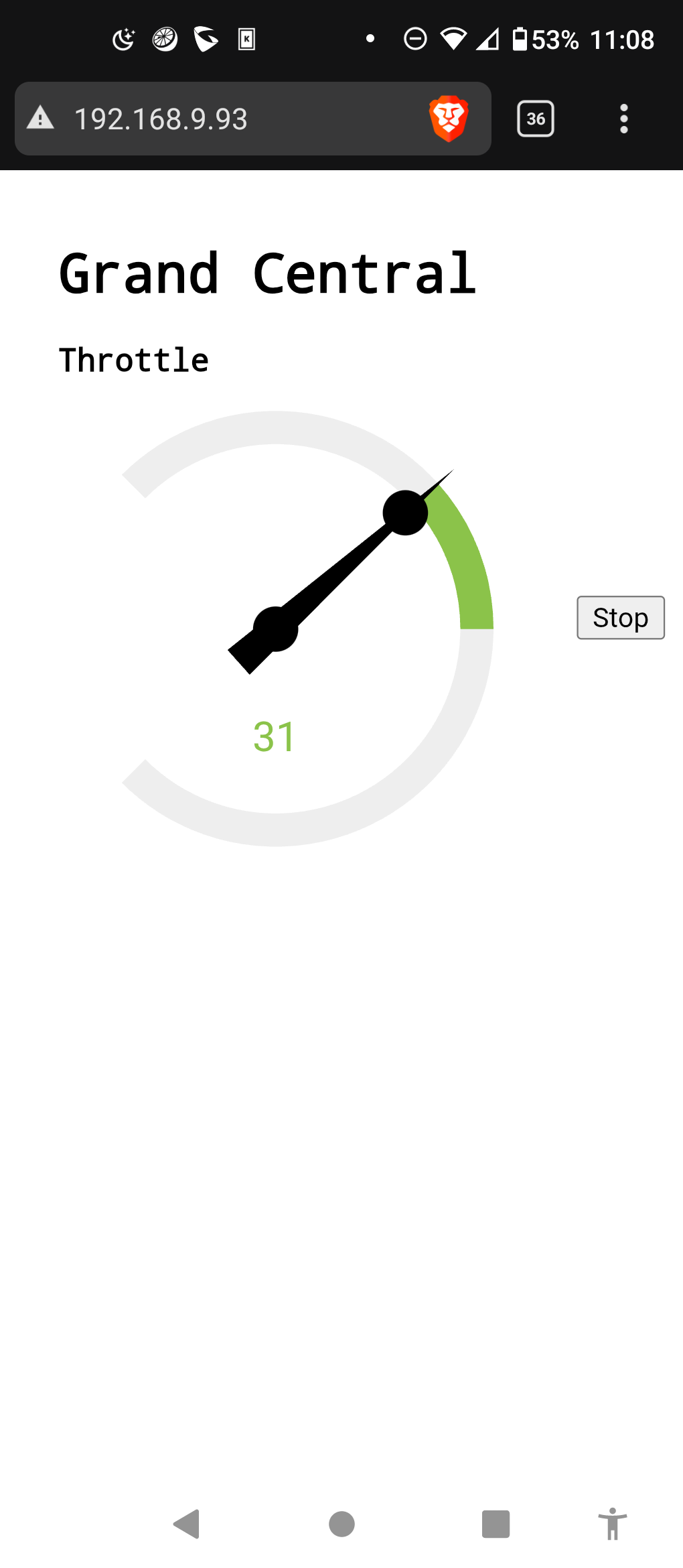Tap the Stop button

pyautogui.click(x=620, y=618)
